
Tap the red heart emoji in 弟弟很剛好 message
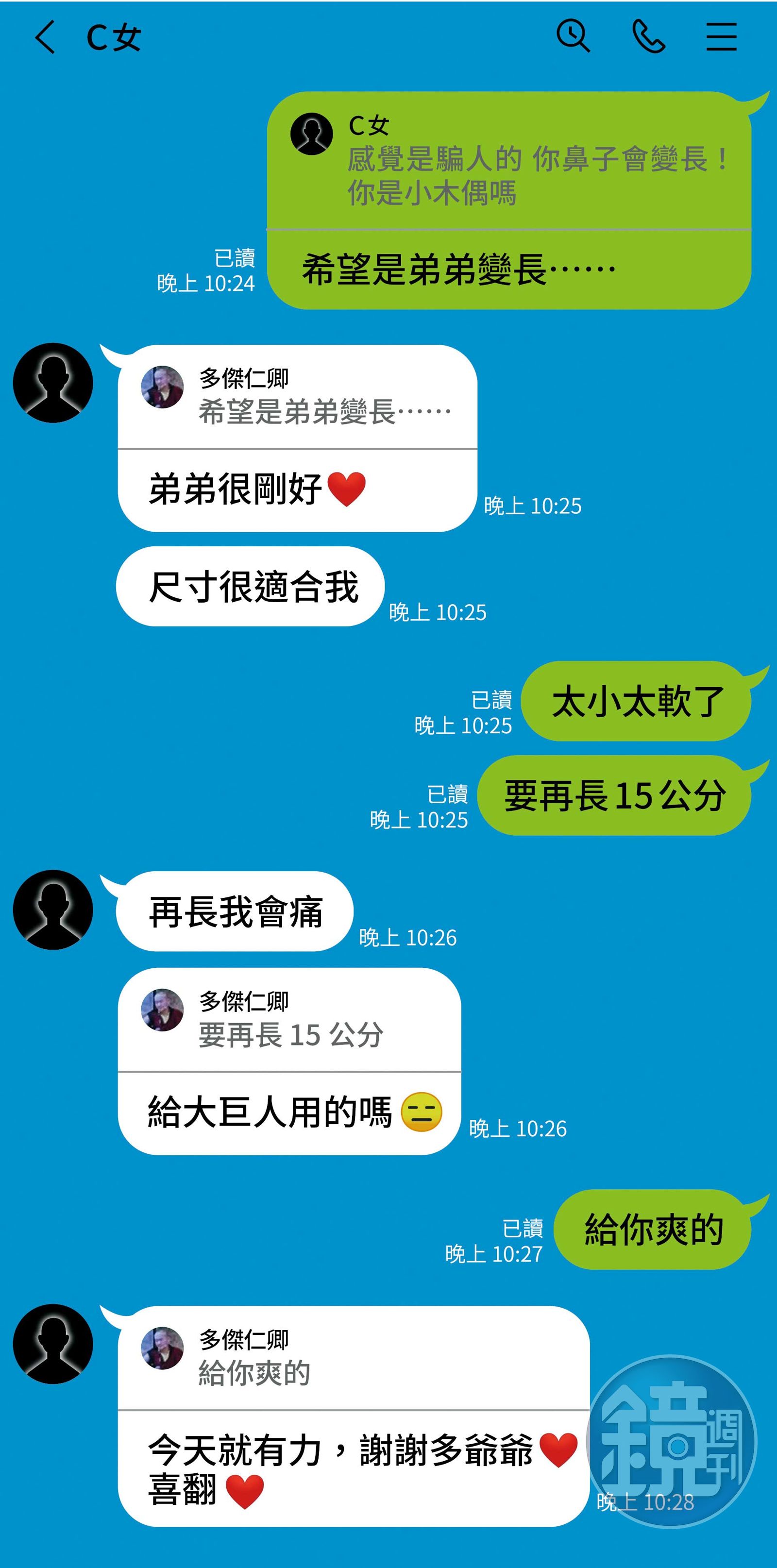click(345, 487)
